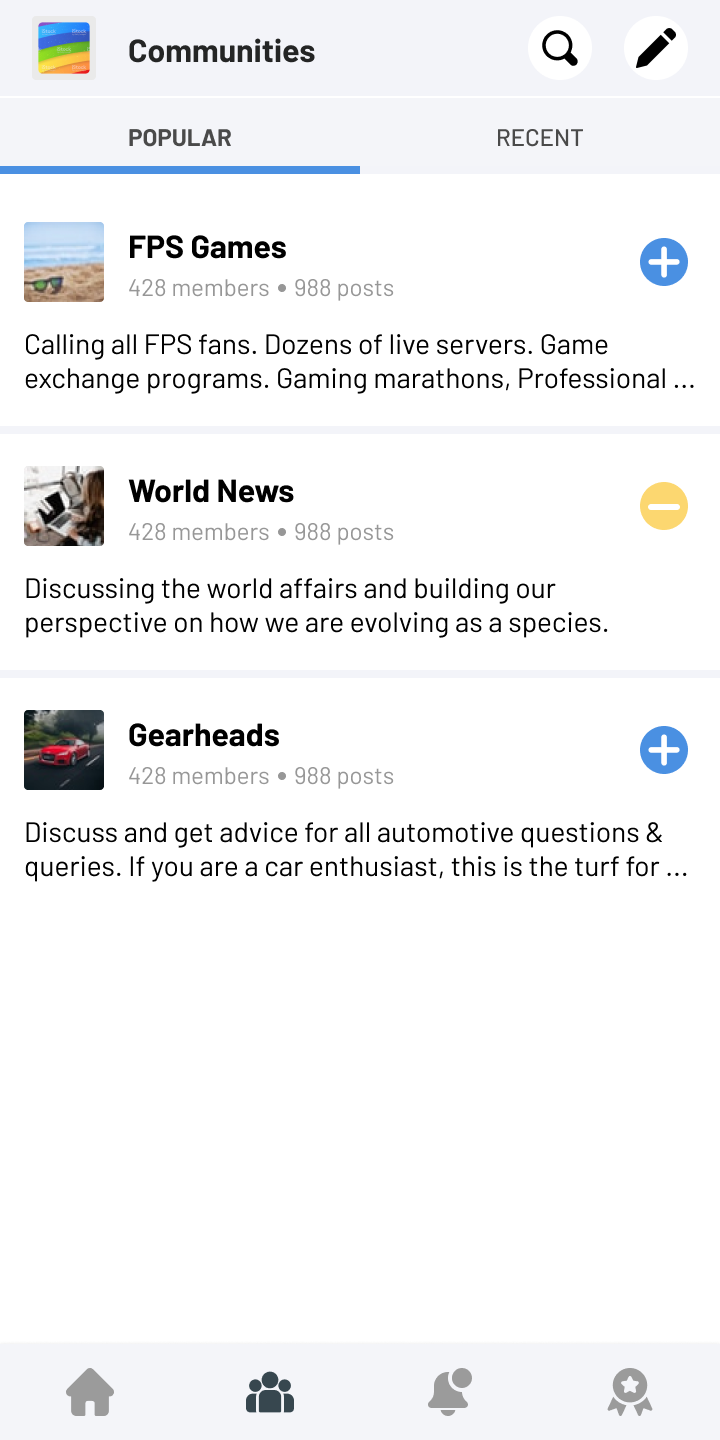Screen dimensions: 720x1440
Task: Join Gearheads with the plus button
Action: [x=664, y=750]
